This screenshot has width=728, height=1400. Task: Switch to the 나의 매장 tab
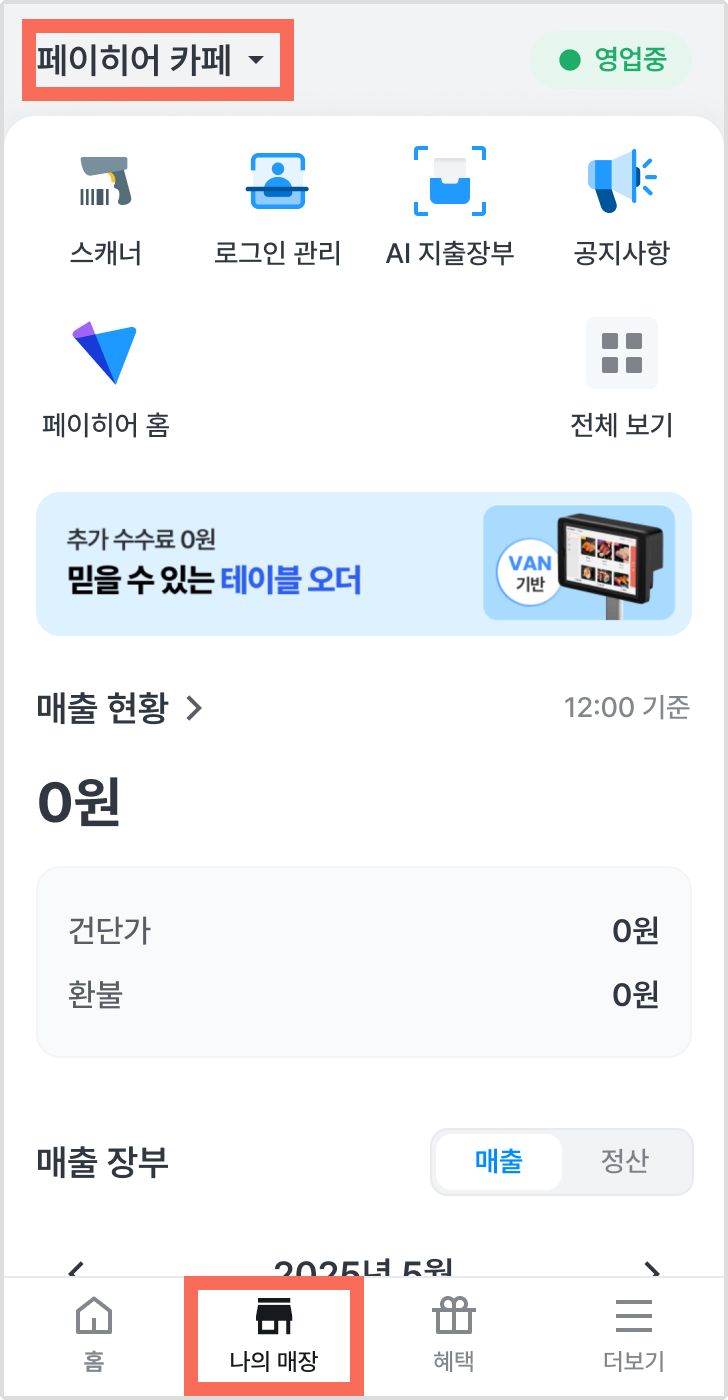point(273,1334)
